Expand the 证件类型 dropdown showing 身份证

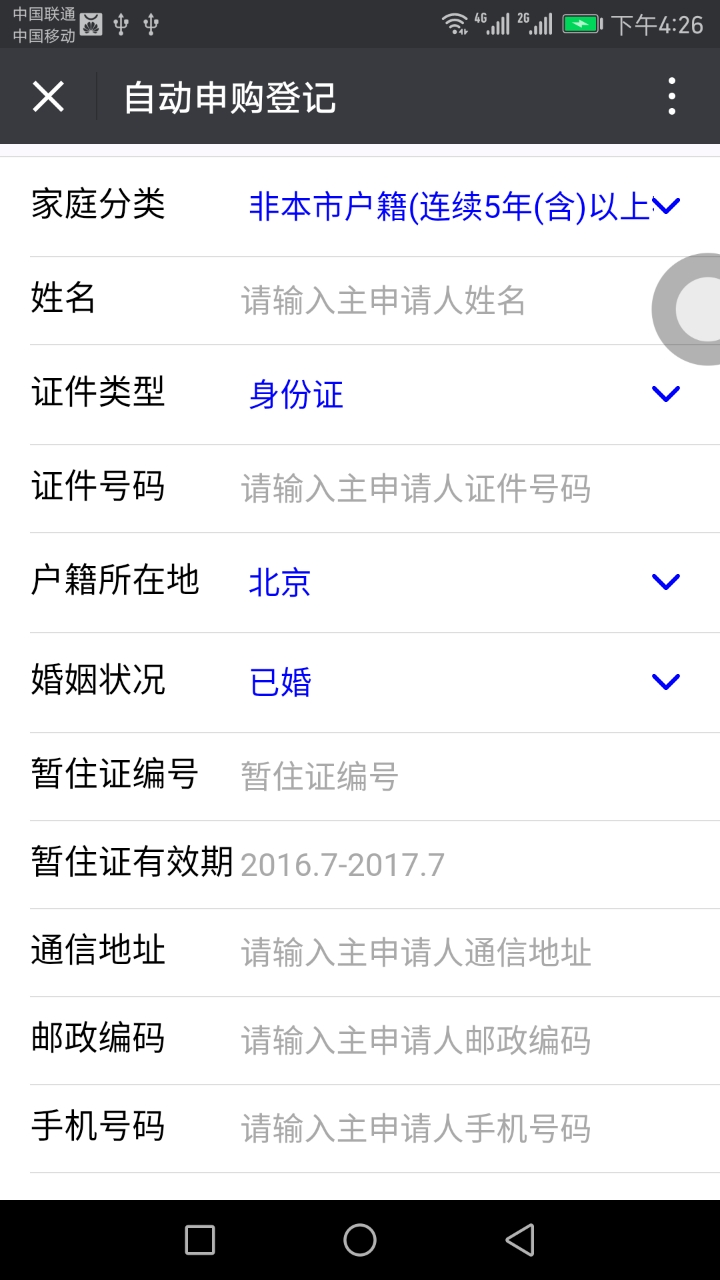point(665,393)
